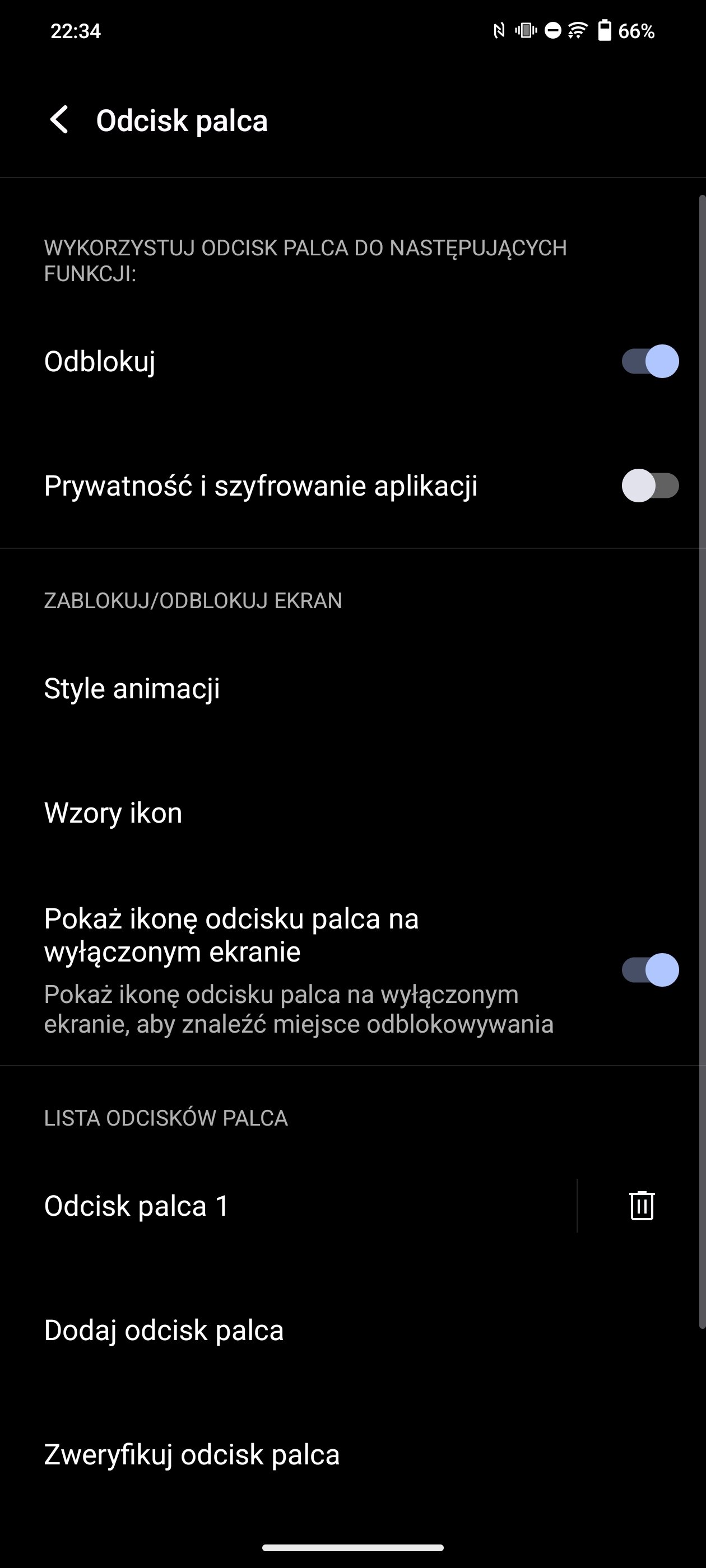
Task: Tap Dodaj odcisk palca
Action: tap(164, 1330)
